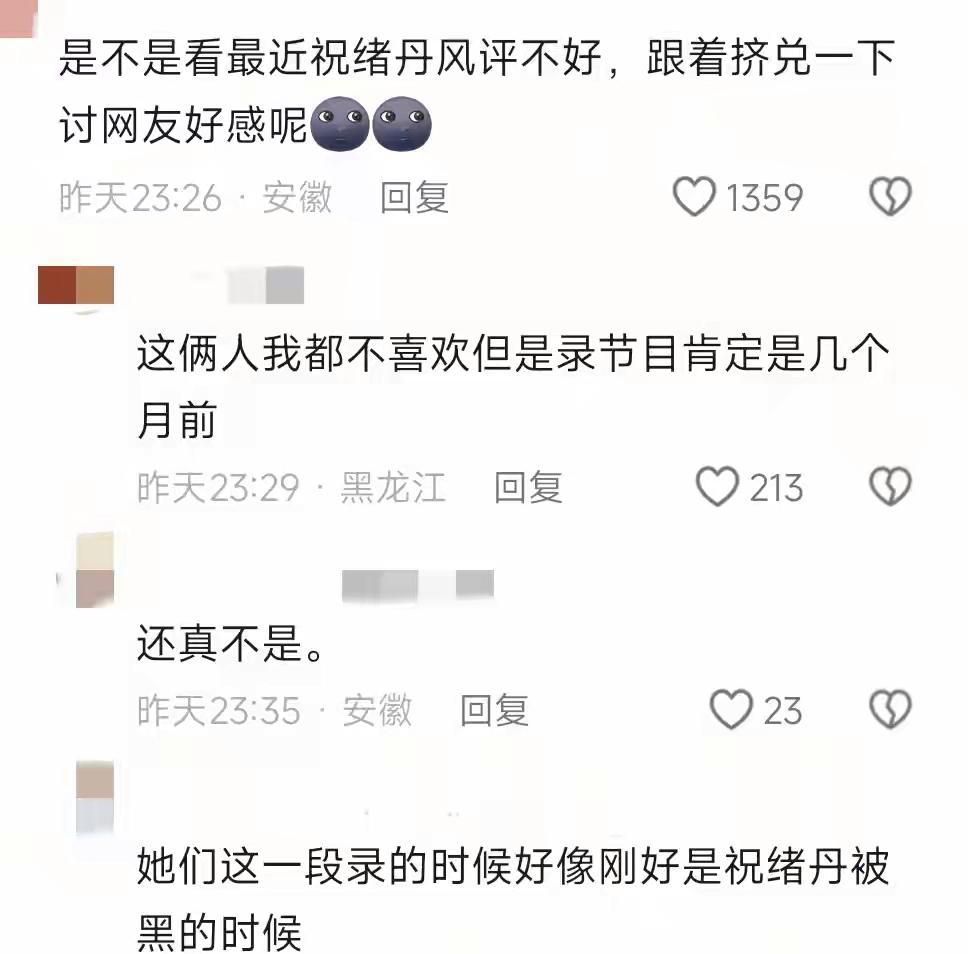Dislike the 黑龙江 comment from 23:29
Screen dimensions: 968x954
[889, 487]
